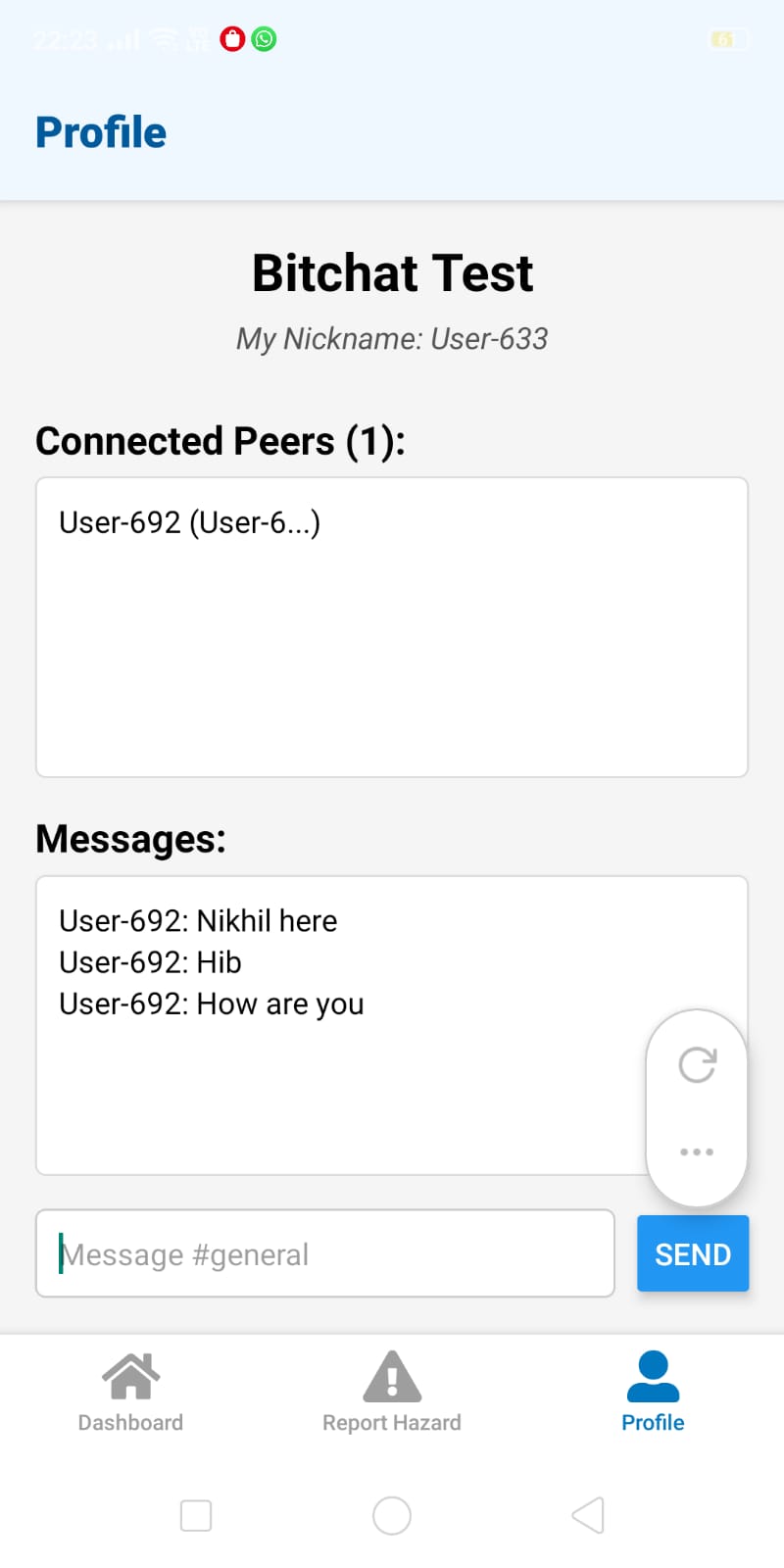Select the Profile tab
The width and height of the screenshot is (784, 1568).
click(x=653, y=1392)
